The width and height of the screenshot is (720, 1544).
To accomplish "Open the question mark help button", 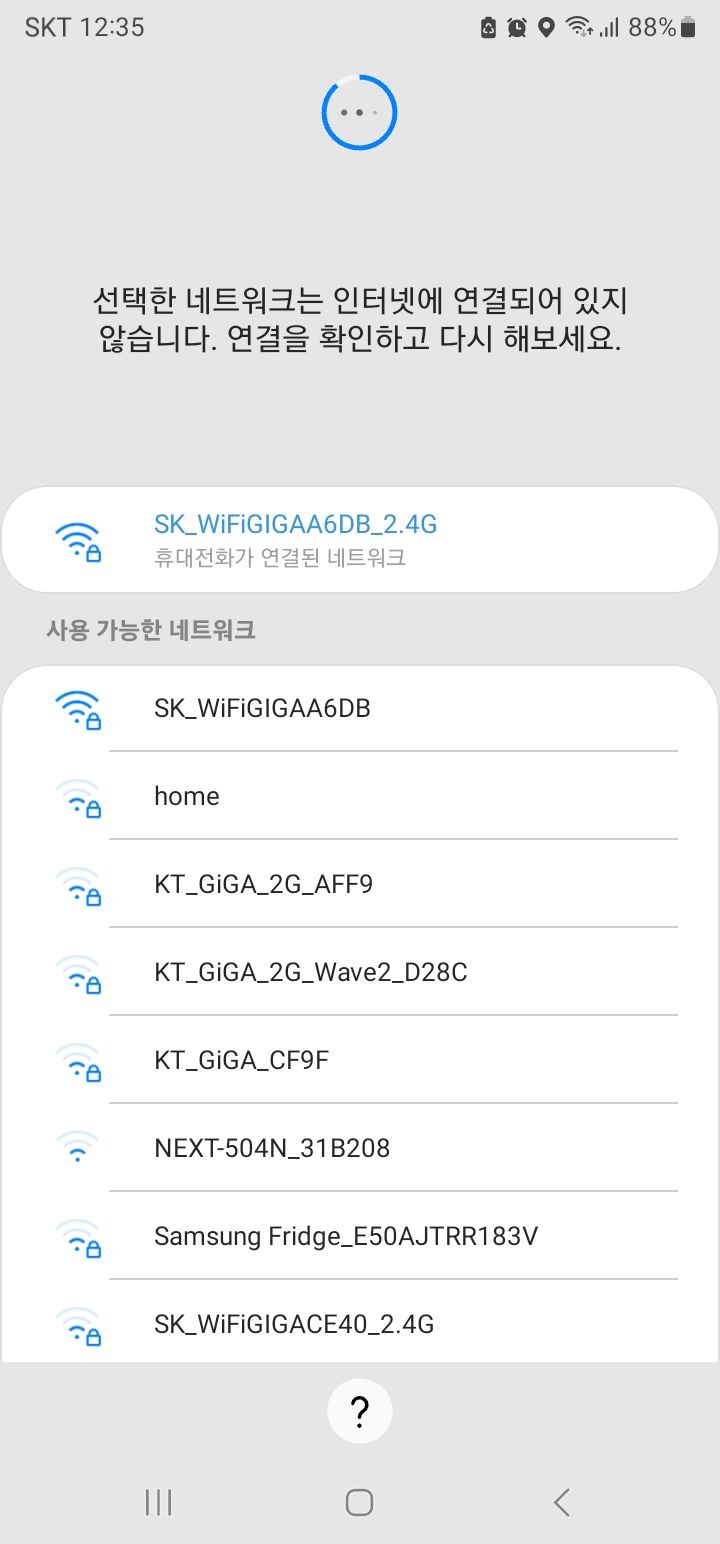I will pos(360,1412).
